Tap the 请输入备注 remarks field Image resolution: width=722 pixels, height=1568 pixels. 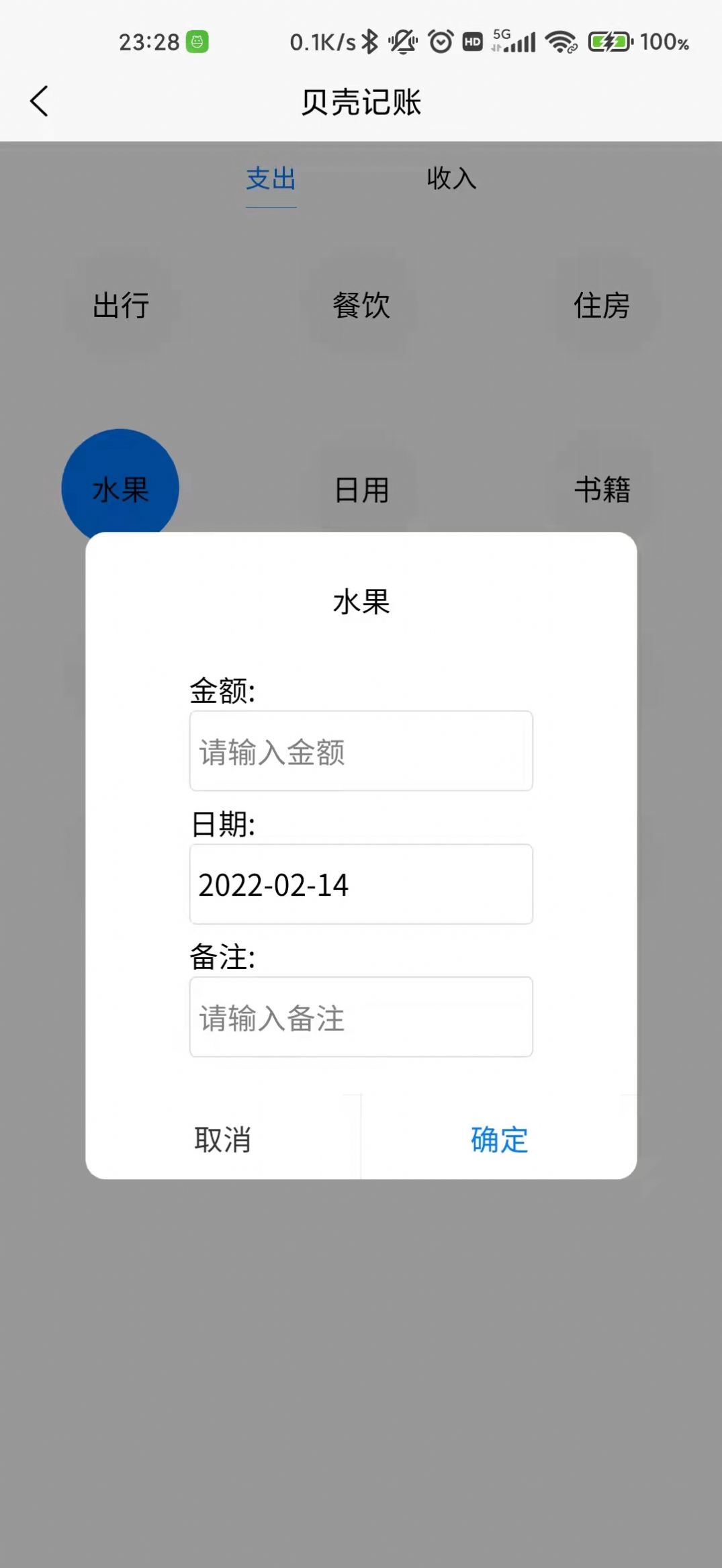(x=361, y=1018)
